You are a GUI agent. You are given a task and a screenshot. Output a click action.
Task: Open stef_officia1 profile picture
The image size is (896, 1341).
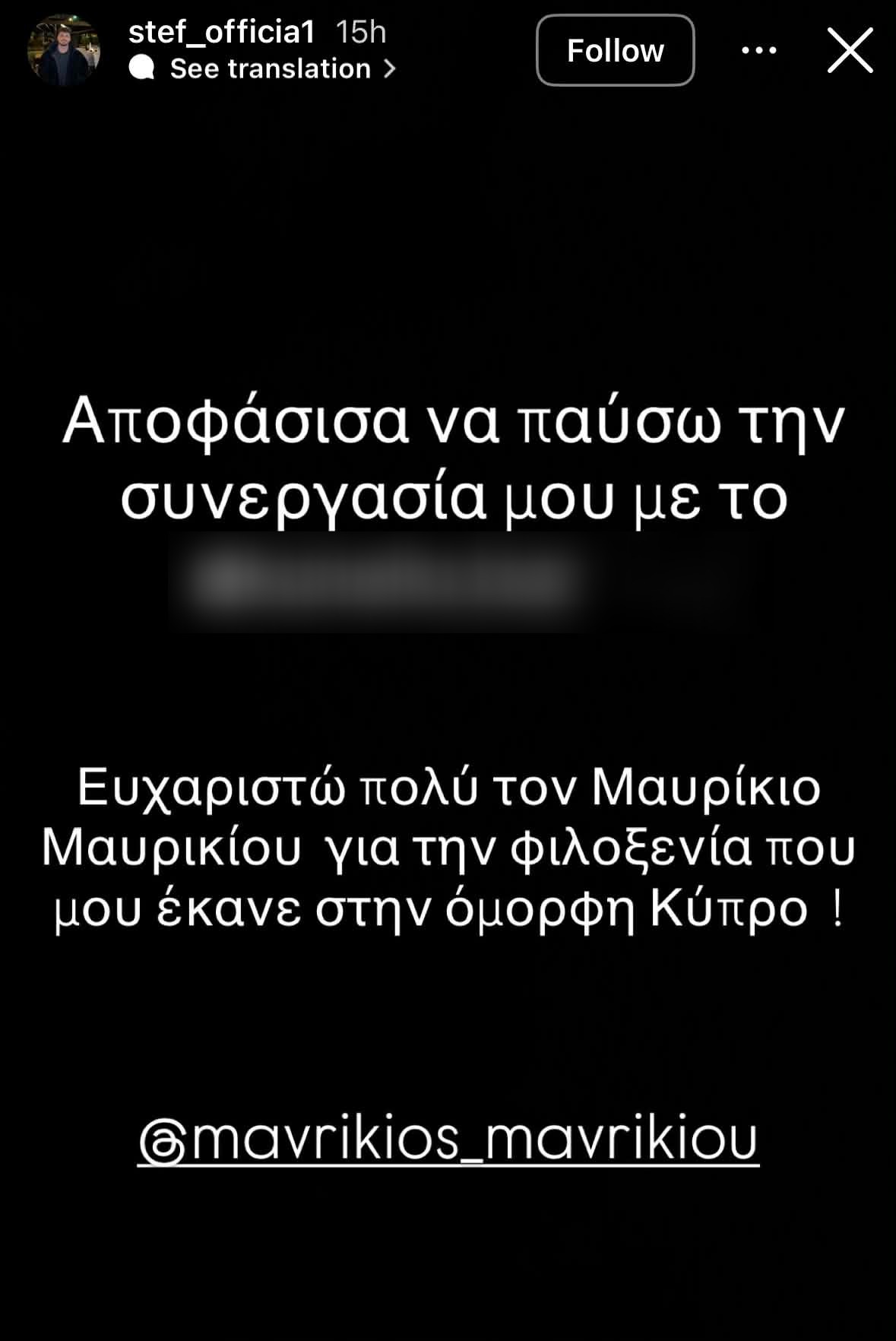[64, 51]
